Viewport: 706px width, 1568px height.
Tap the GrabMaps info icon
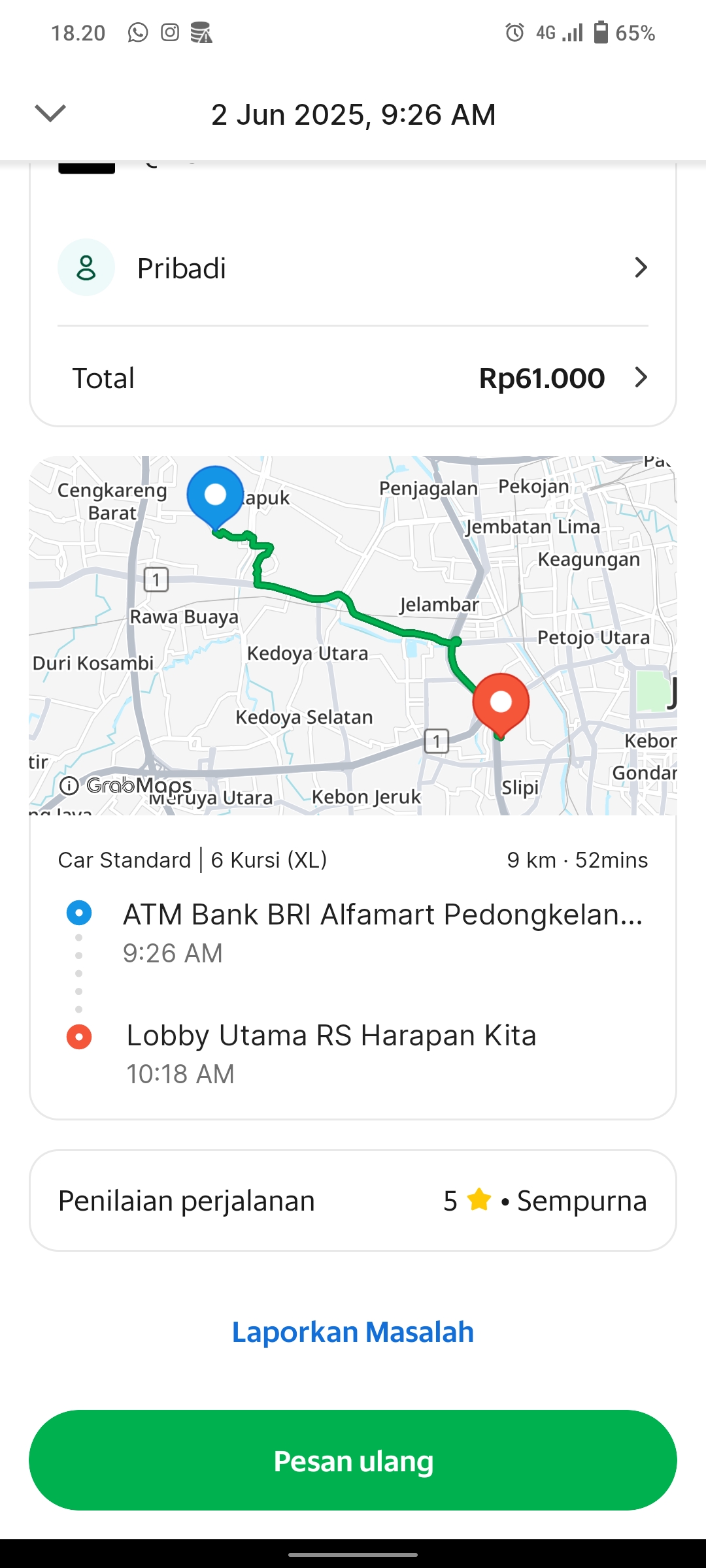69,785
